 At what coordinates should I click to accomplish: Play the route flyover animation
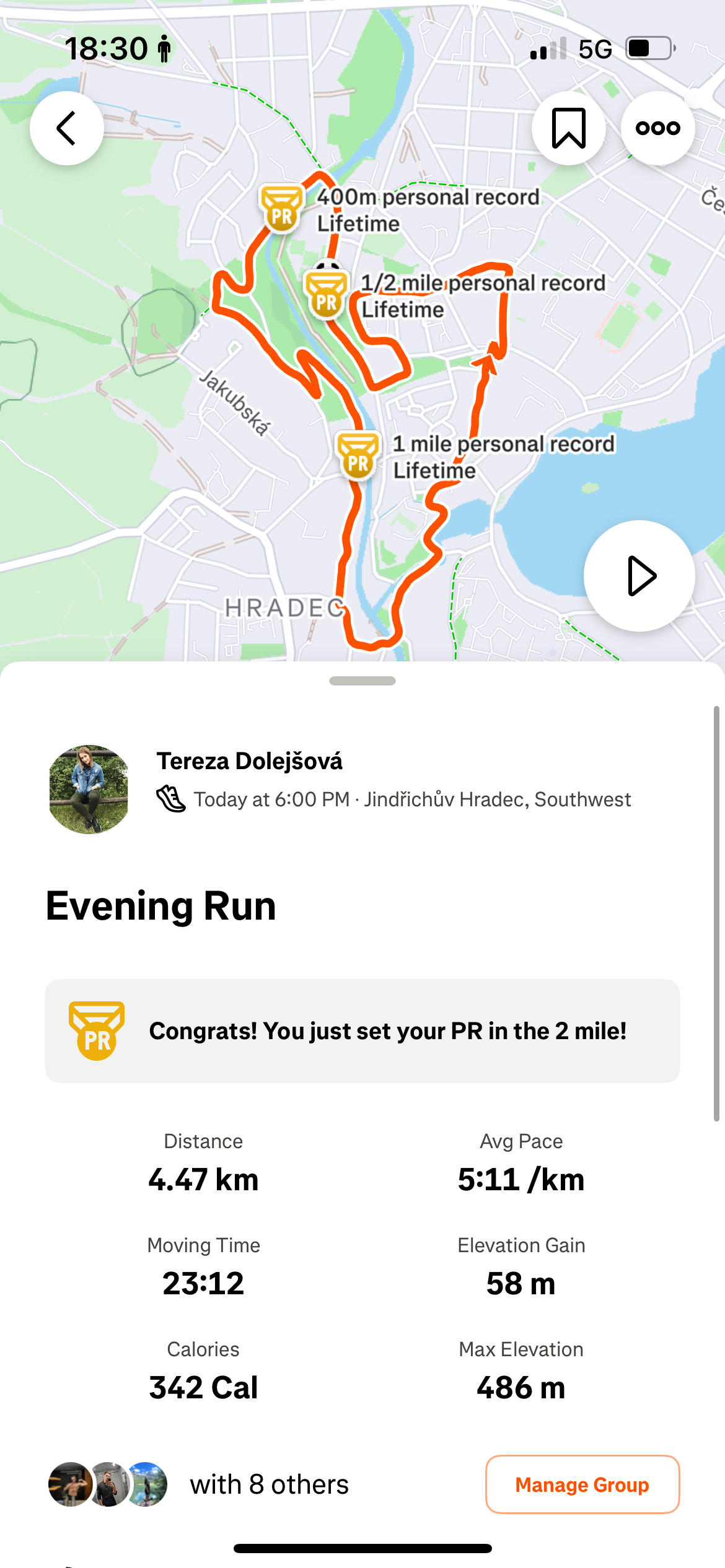(x=639, y=575)
